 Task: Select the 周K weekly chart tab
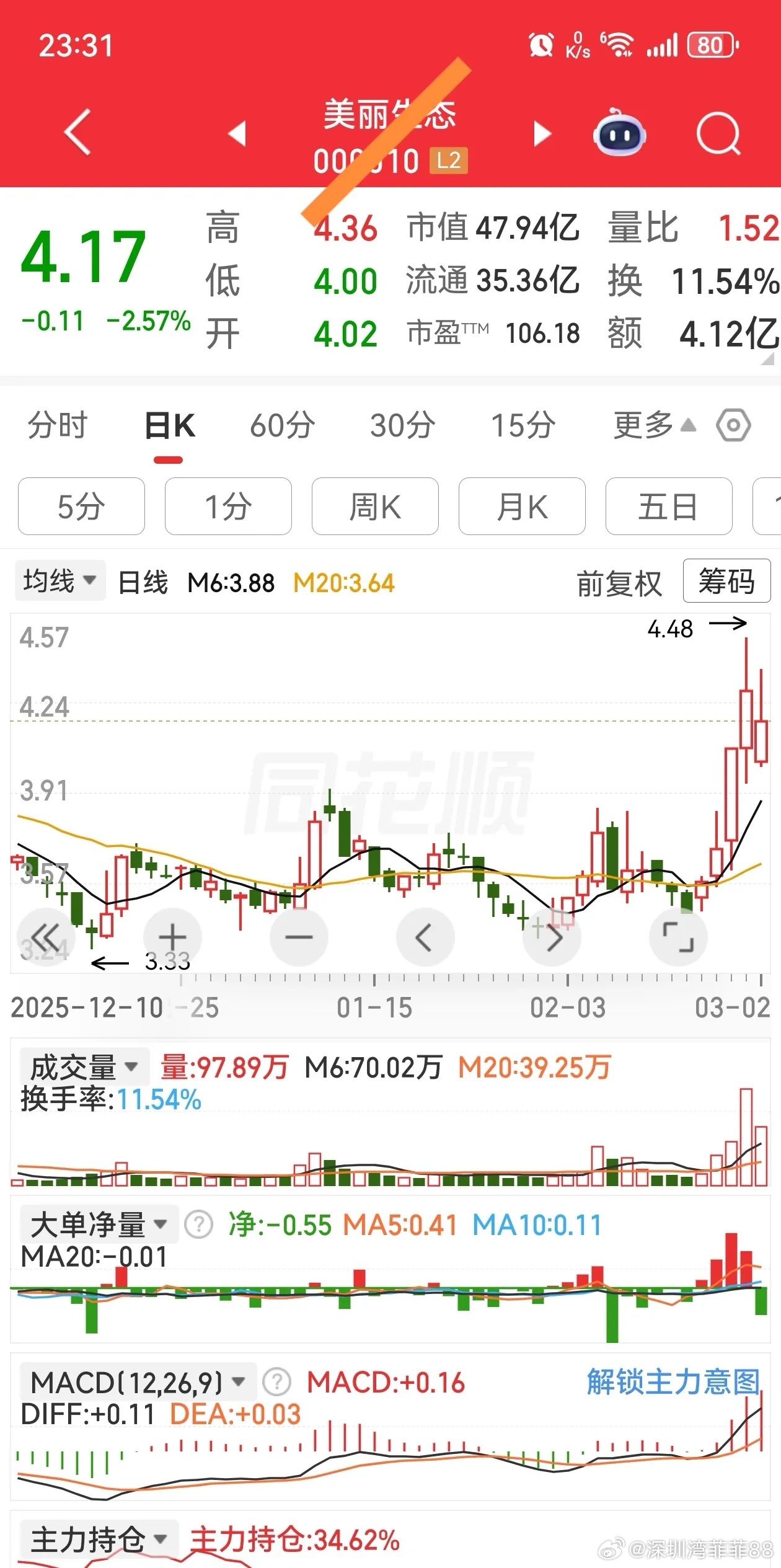pos(375,507)
